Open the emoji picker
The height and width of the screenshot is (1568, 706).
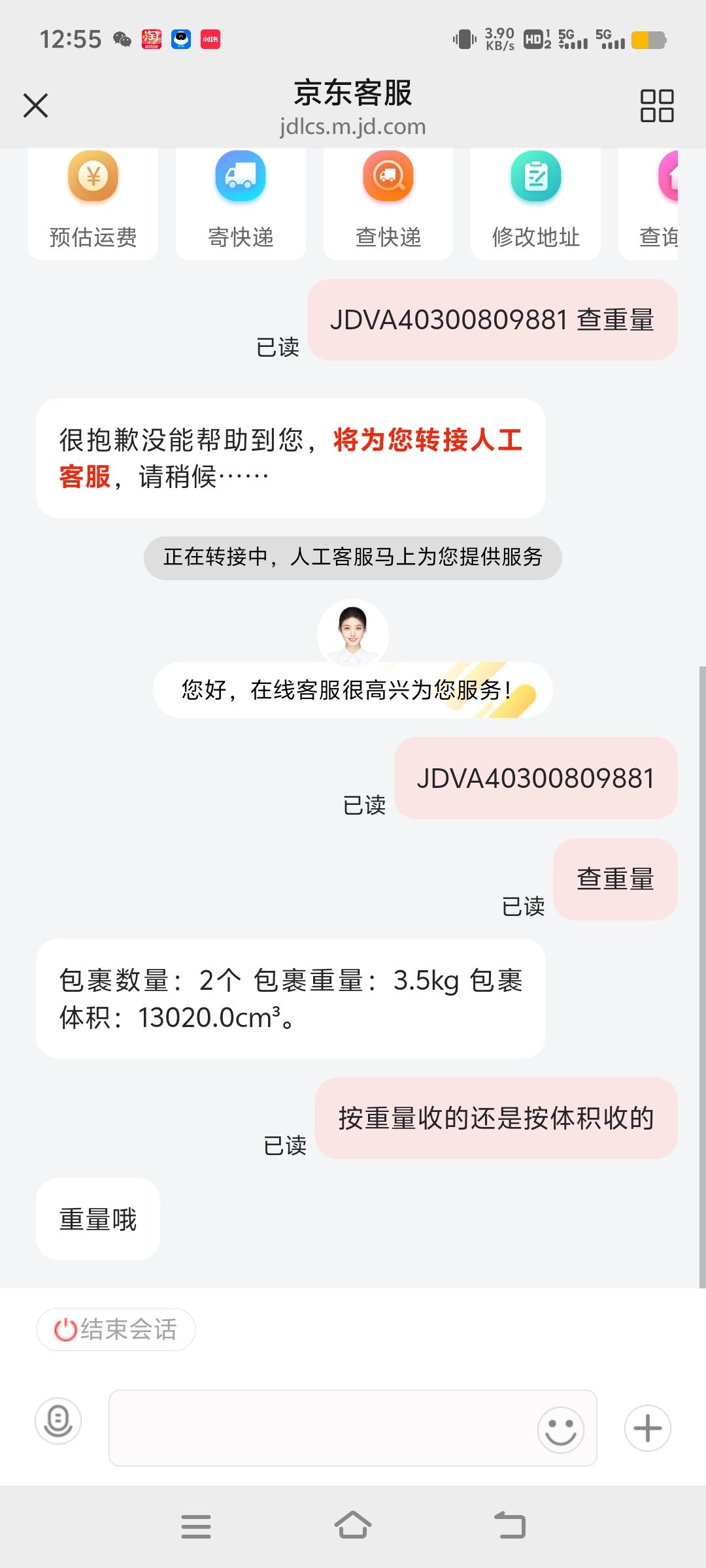pyautogui.click(x=560, y=1429)
